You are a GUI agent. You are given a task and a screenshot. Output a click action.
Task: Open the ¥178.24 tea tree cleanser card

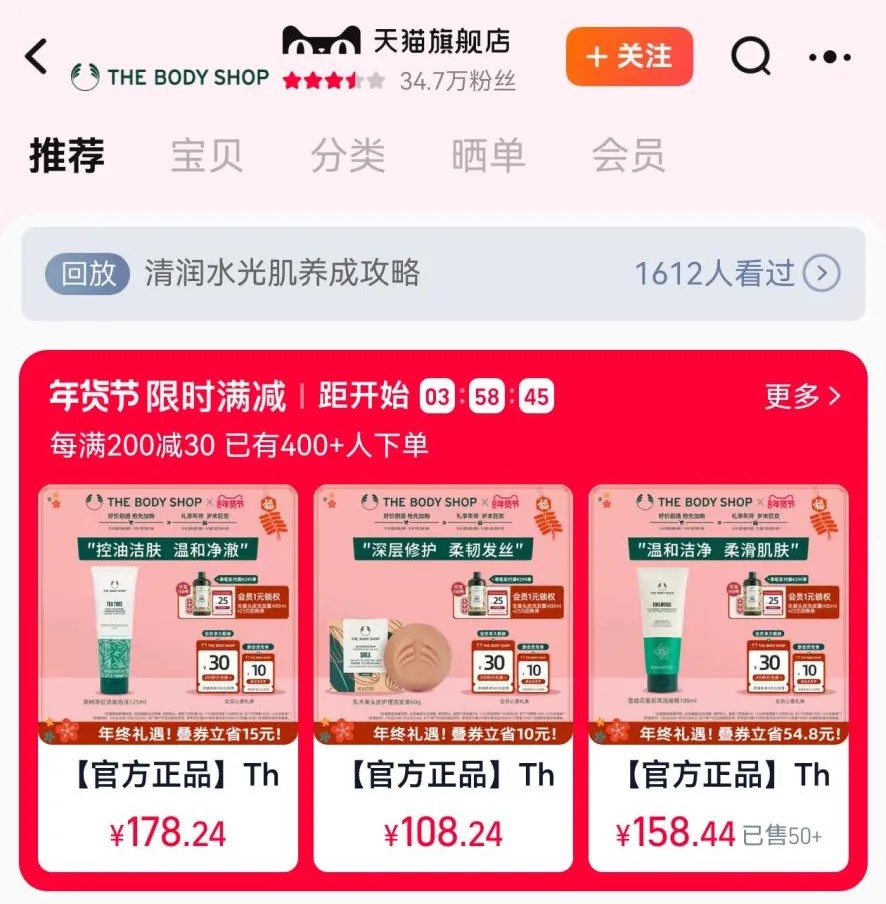(168, 678)
